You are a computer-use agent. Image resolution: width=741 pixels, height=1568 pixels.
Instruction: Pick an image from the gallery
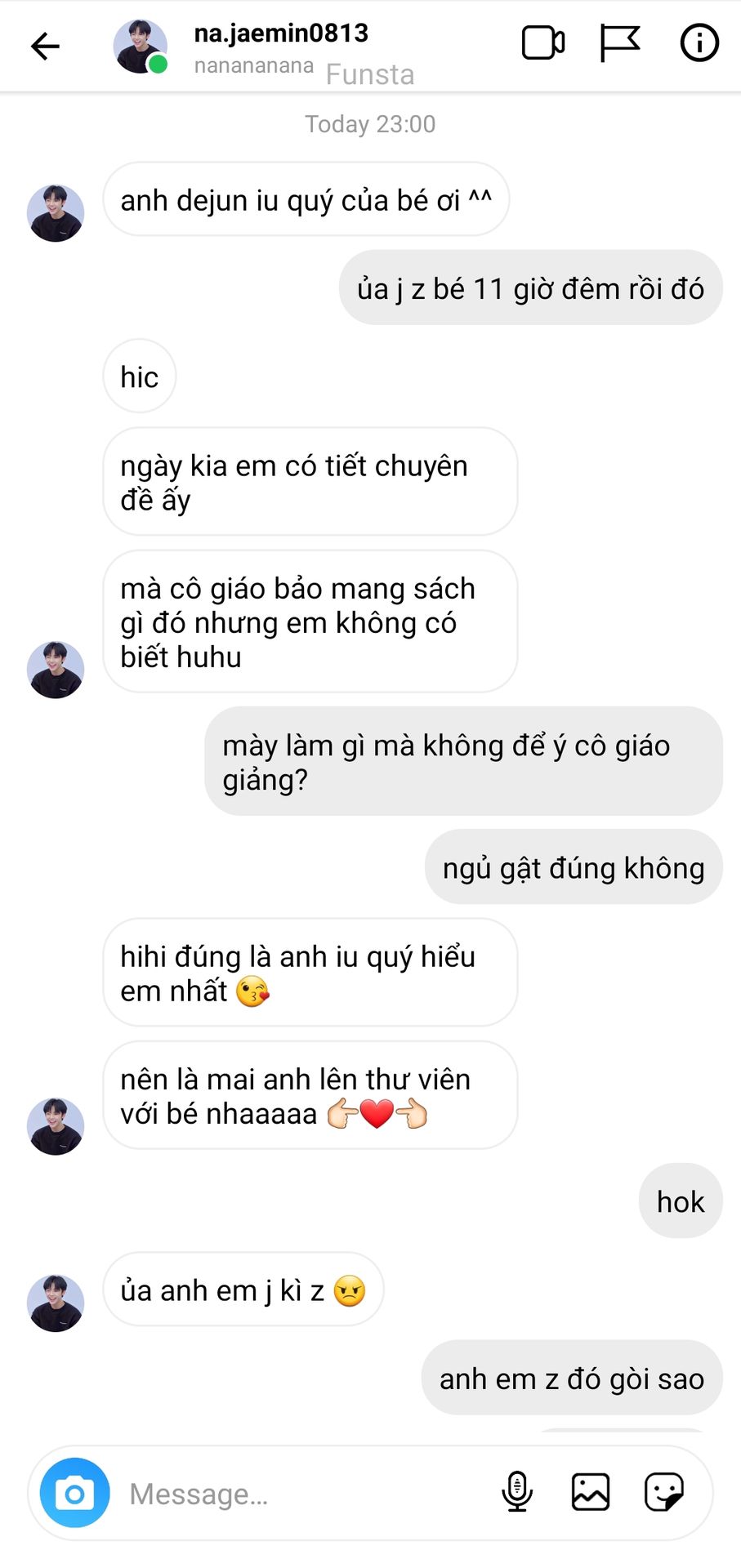591,1492
